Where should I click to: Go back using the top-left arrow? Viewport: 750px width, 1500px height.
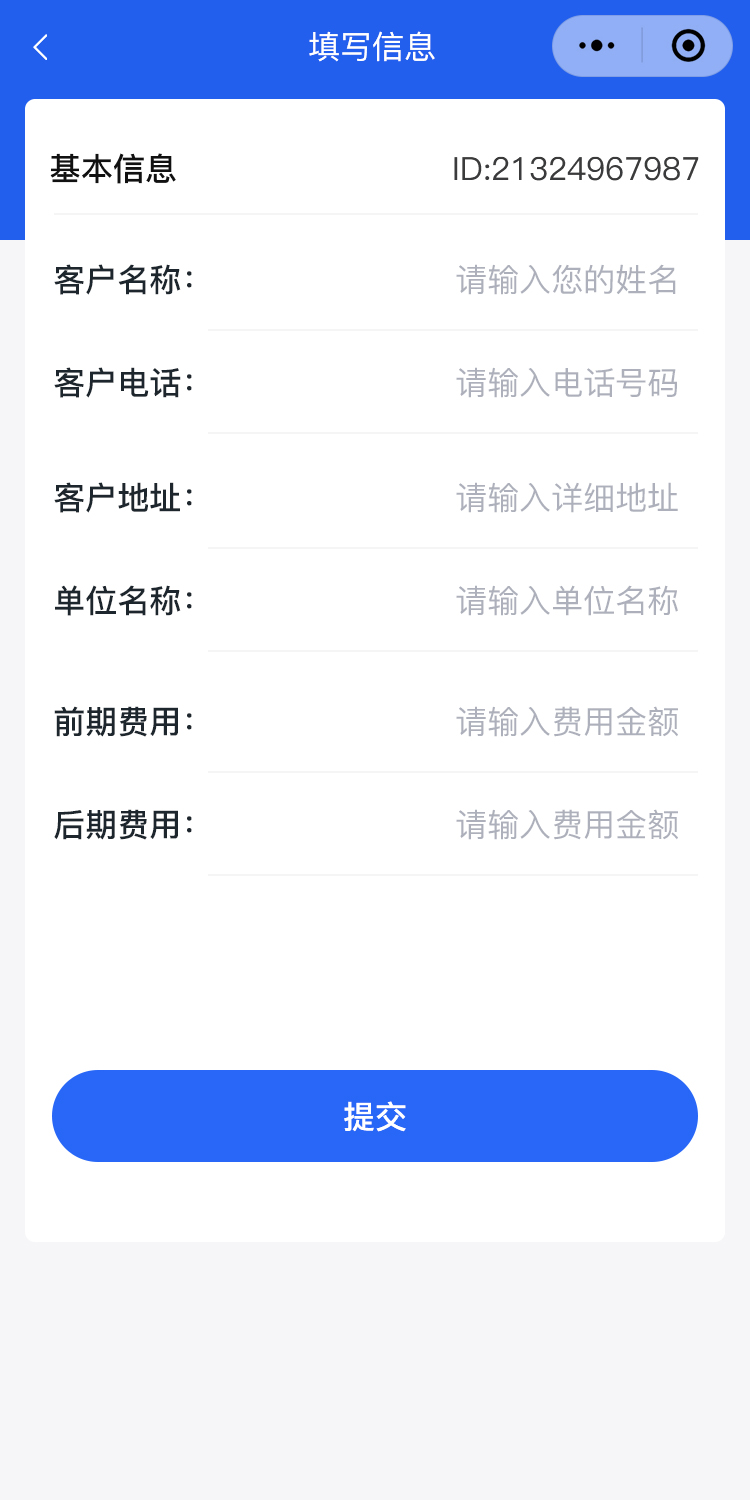pos(40,47)
